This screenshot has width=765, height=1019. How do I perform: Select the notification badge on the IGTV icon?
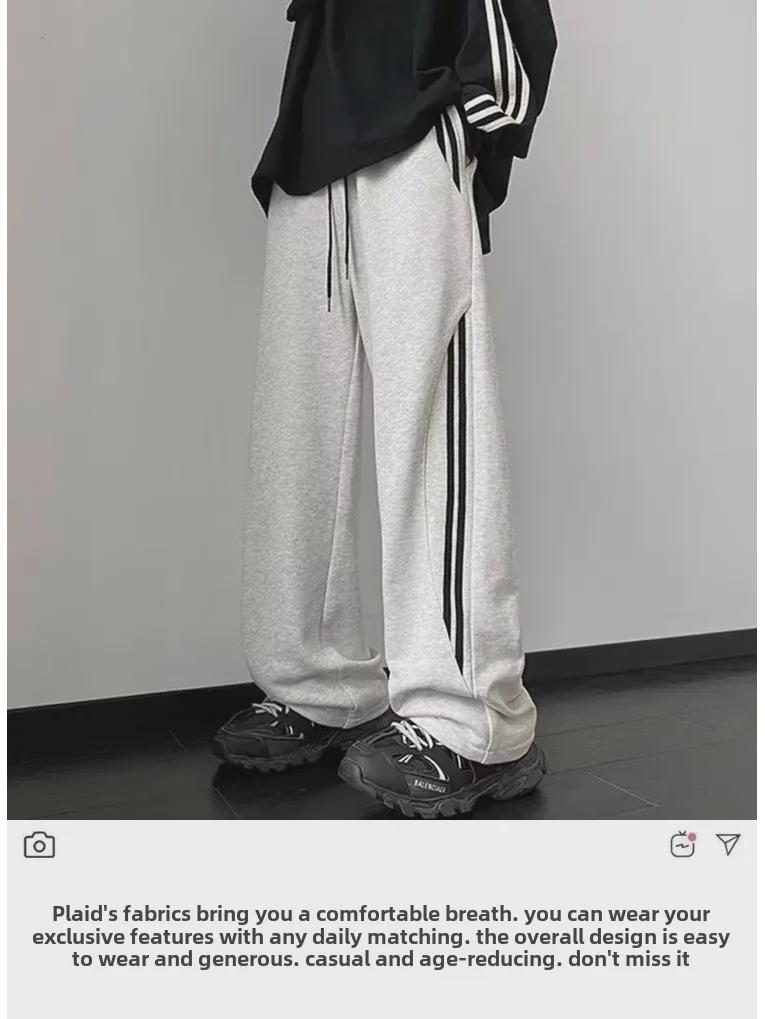(x=692, y=836)
